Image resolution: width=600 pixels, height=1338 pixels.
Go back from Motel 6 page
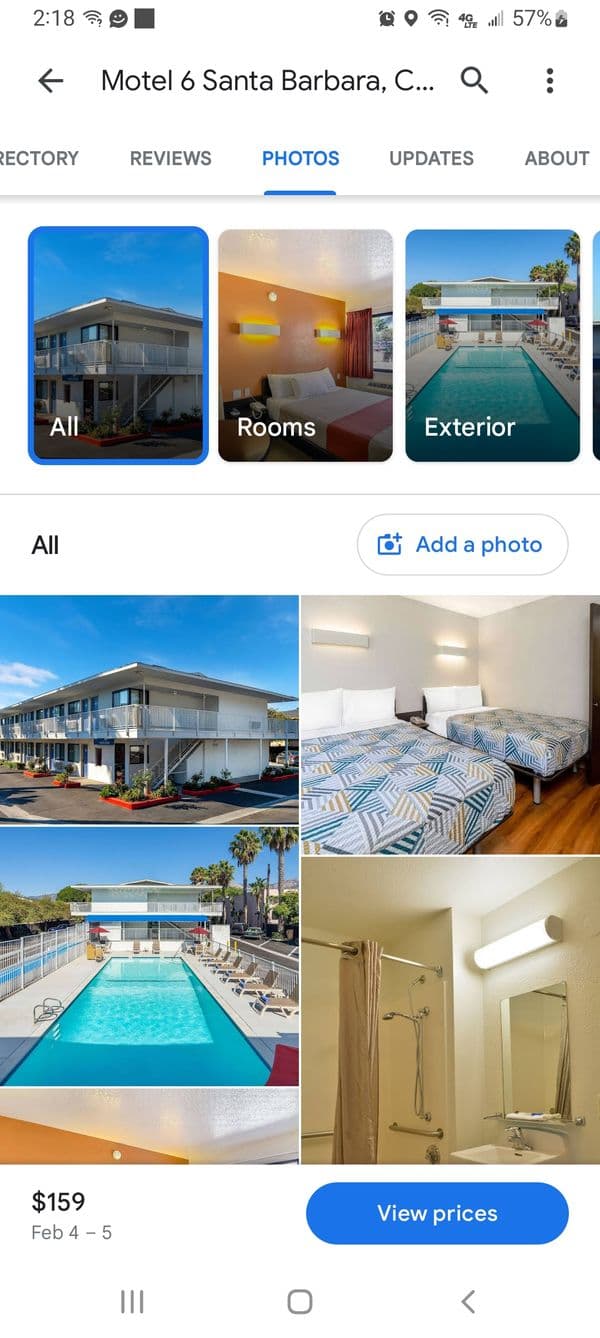click(50, 81)
